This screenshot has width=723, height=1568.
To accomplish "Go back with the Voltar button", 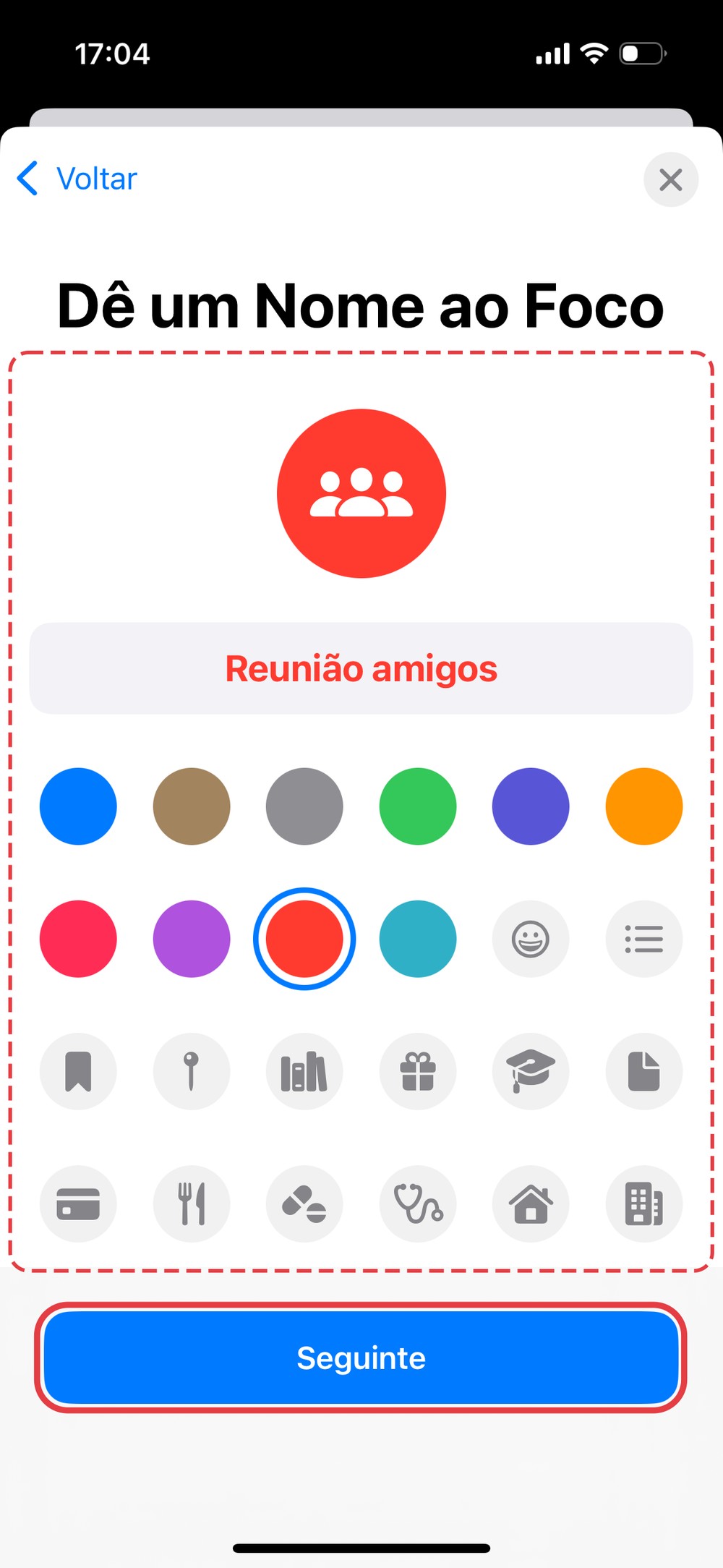I will coord(78,179).
